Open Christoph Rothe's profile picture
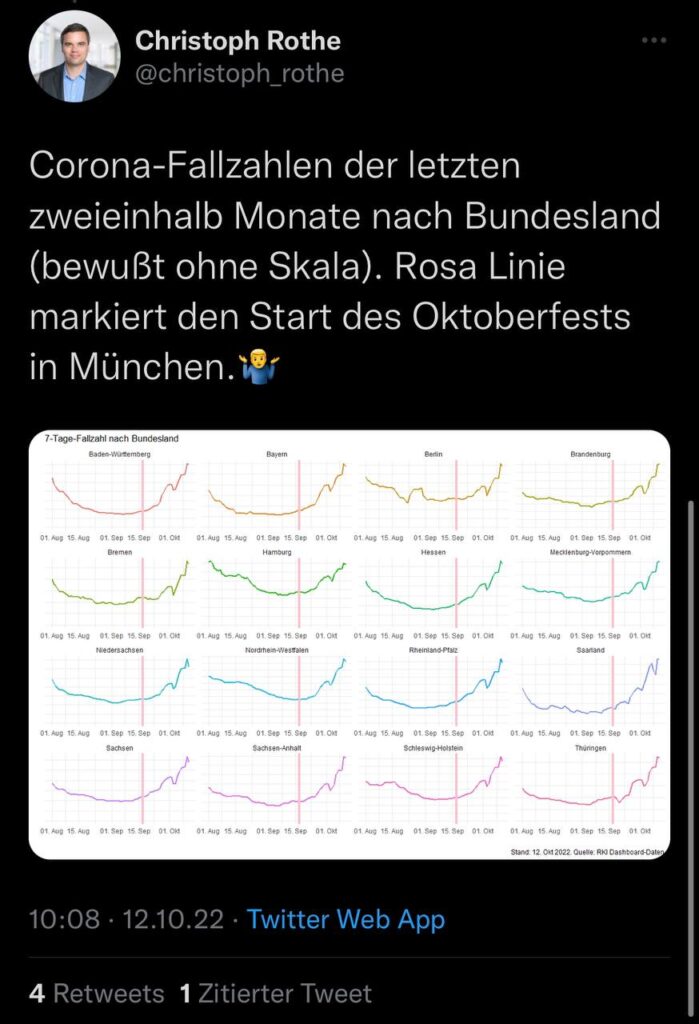 [x=75, y=57]
